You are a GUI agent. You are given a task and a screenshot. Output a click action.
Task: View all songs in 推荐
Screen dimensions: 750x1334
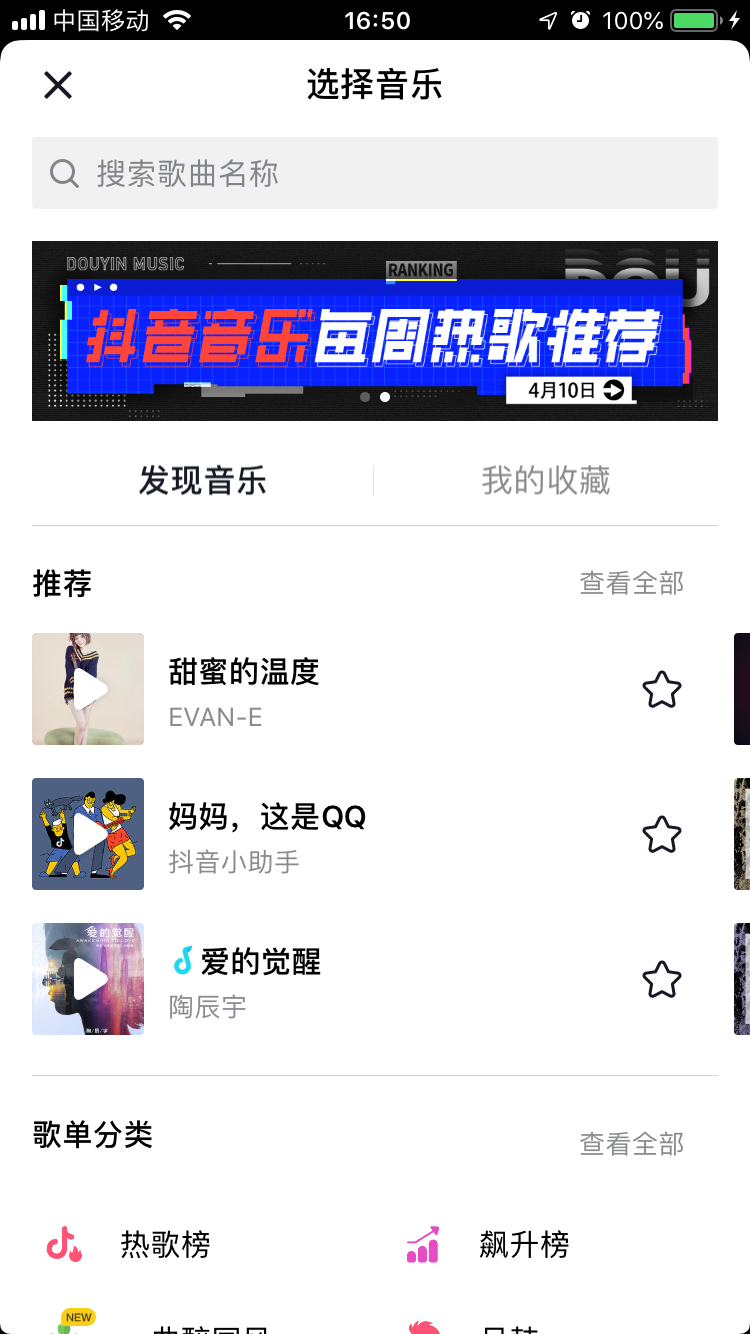(632, 583)
